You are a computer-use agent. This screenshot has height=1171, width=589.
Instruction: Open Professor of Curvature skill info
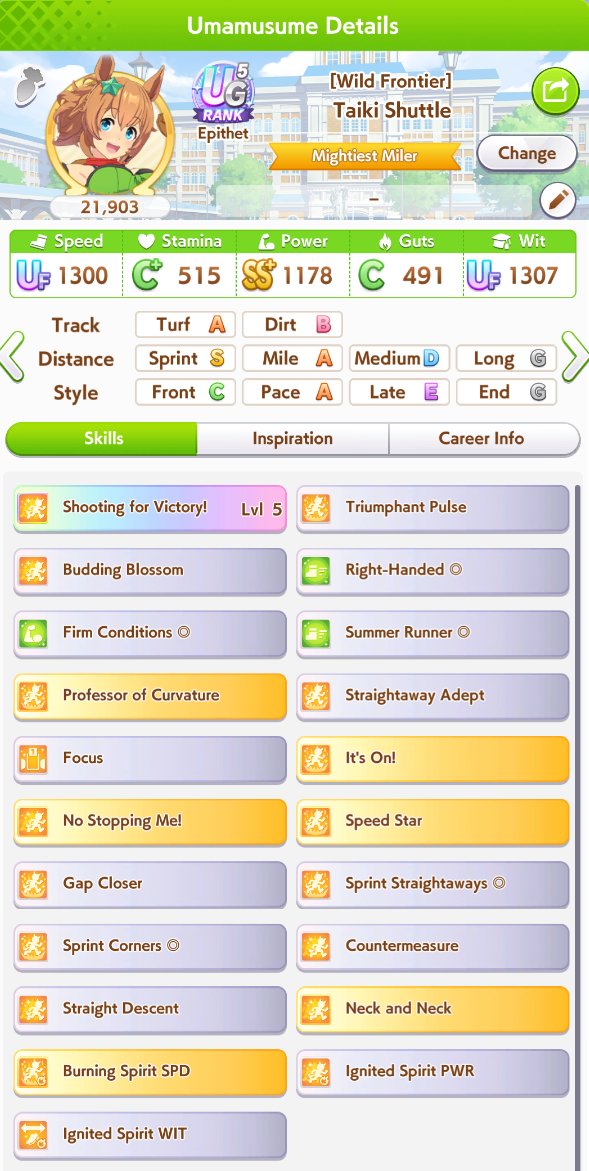click(150, 697)
